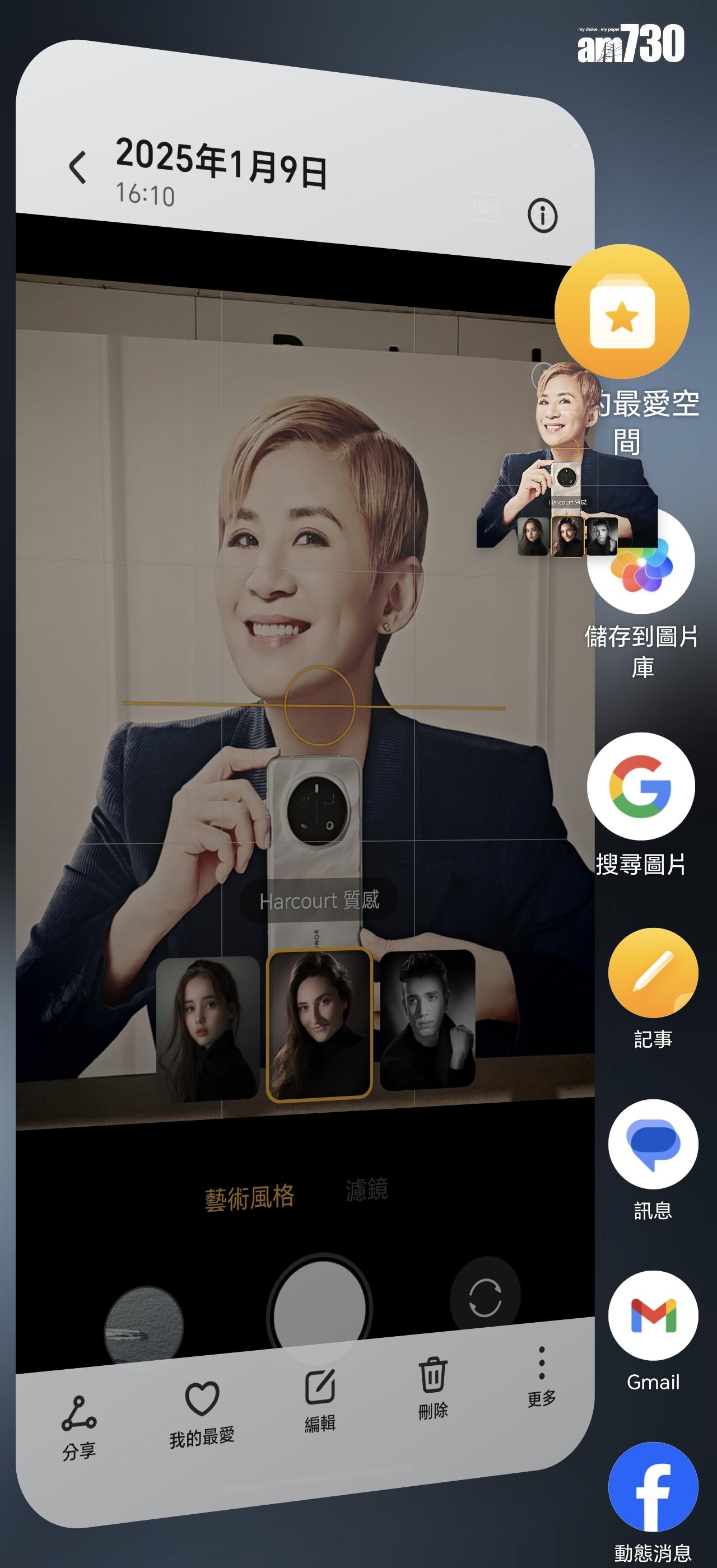Viewport: 717px width, 1568px height.
Task: Share the photo through Gmail
Action: pyautogui.click(x=653, y=1315)
